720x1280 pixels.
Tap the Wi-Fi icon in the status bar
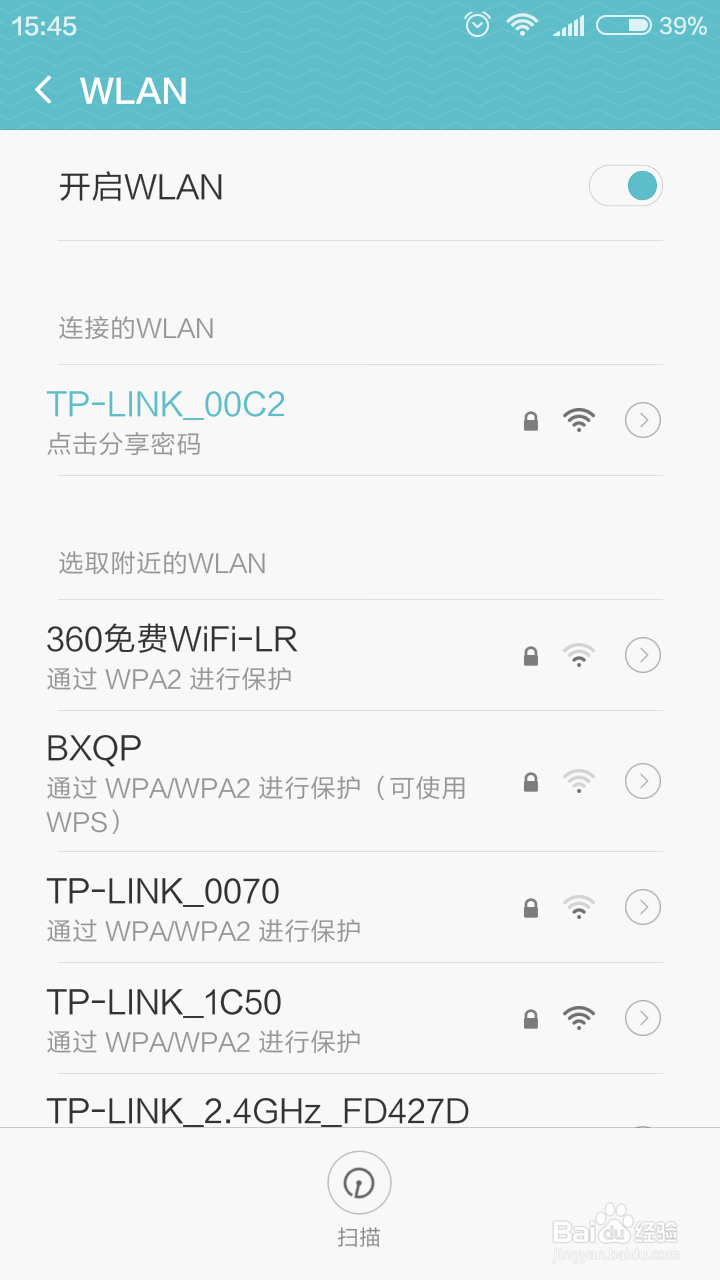point(522,25)
